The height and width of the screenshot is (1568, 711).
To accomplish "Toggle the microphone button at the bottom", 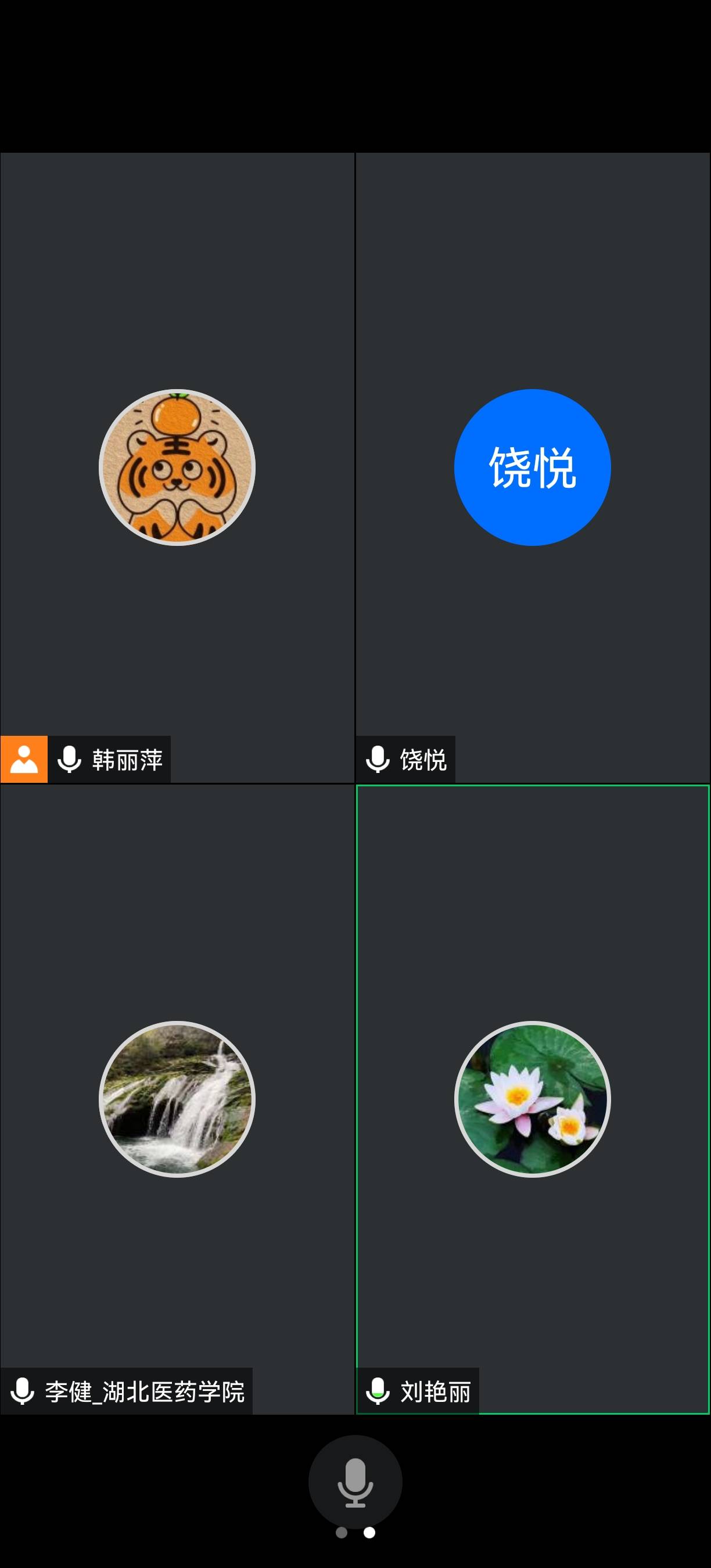I will (355, 1481).
